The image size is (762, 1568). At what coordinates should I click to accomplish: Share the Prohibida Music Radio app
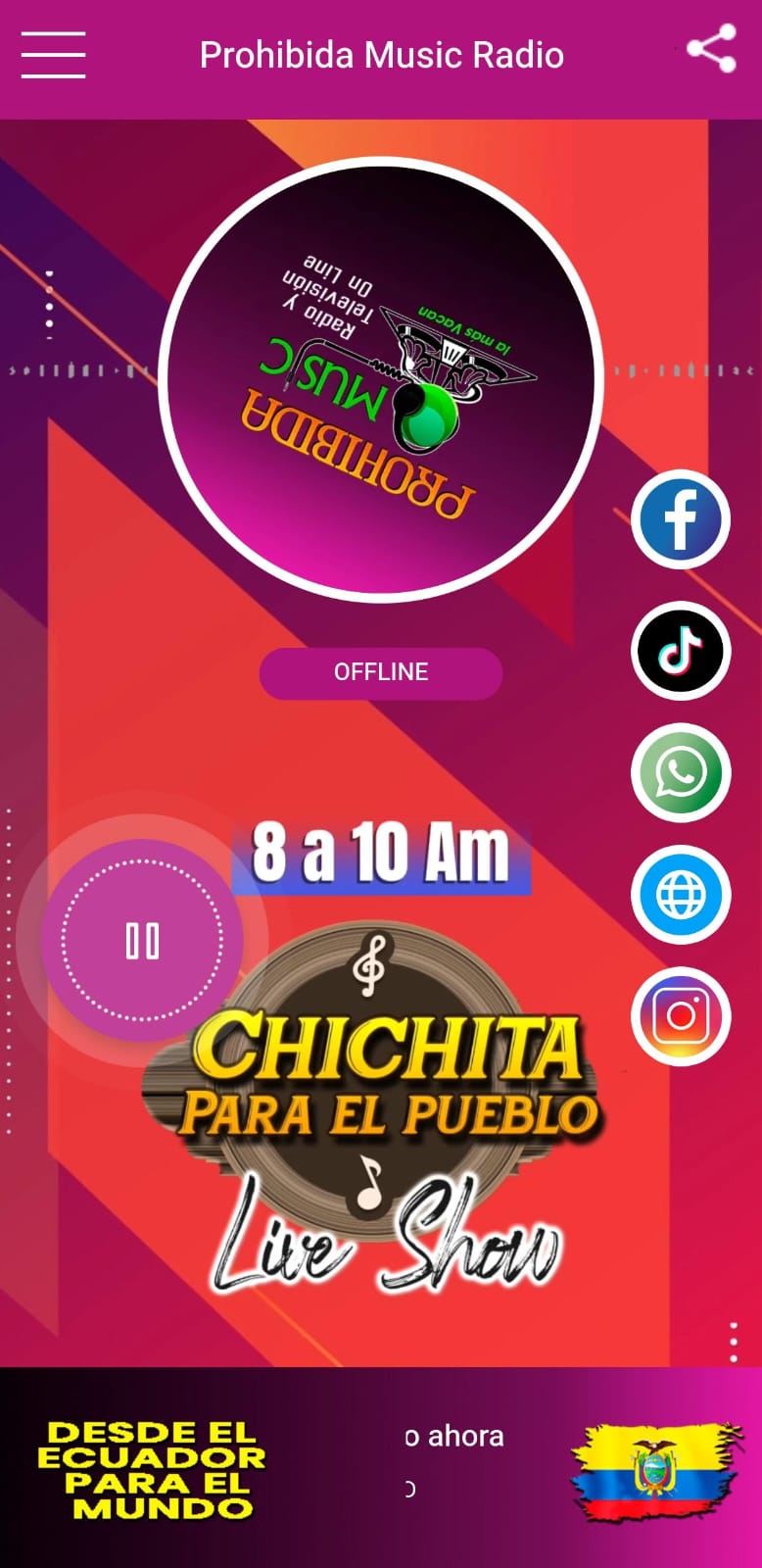coord(711,49)
